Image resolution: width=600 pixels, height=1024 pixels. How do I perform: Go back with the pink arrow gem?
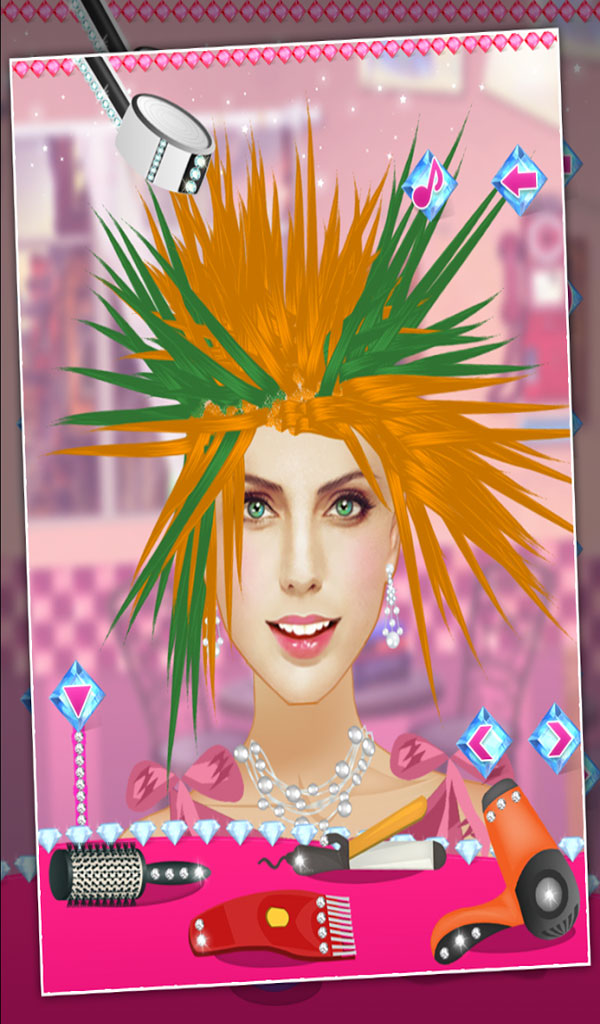tap(520, 180)
